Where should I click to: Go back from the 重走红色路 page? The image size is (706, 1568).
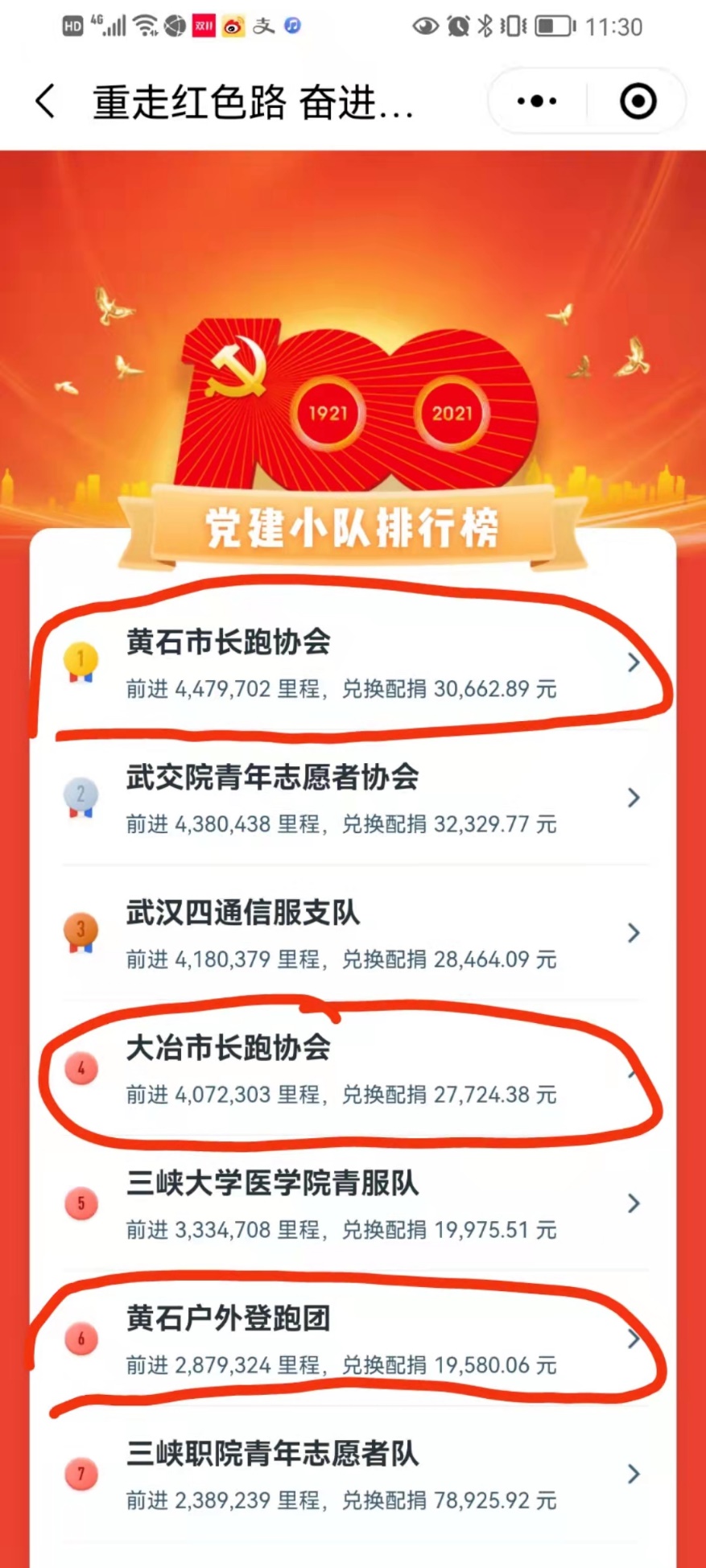click(46, 102)
